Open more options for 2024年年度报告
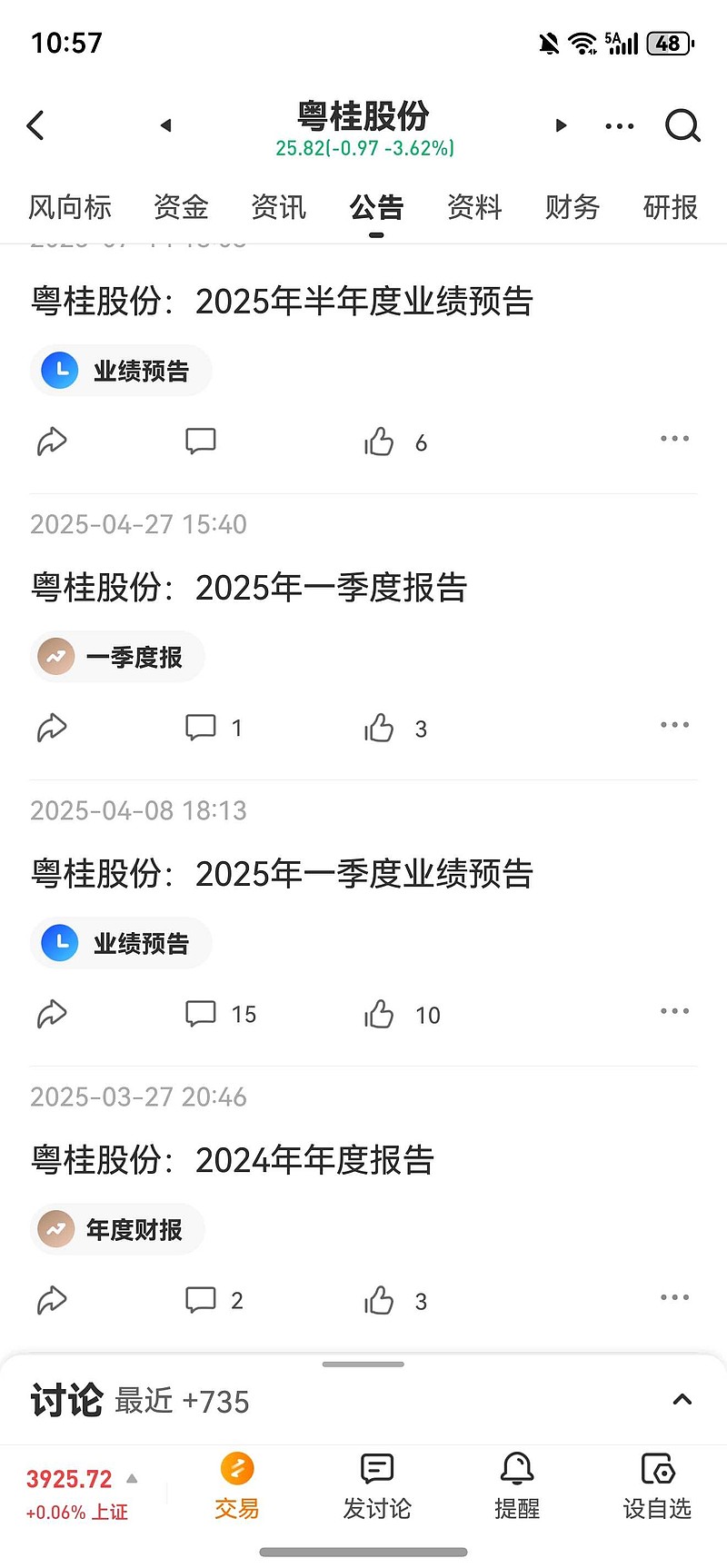The height and width of the screenshot is (1568, 727). tap(674, 1297)
